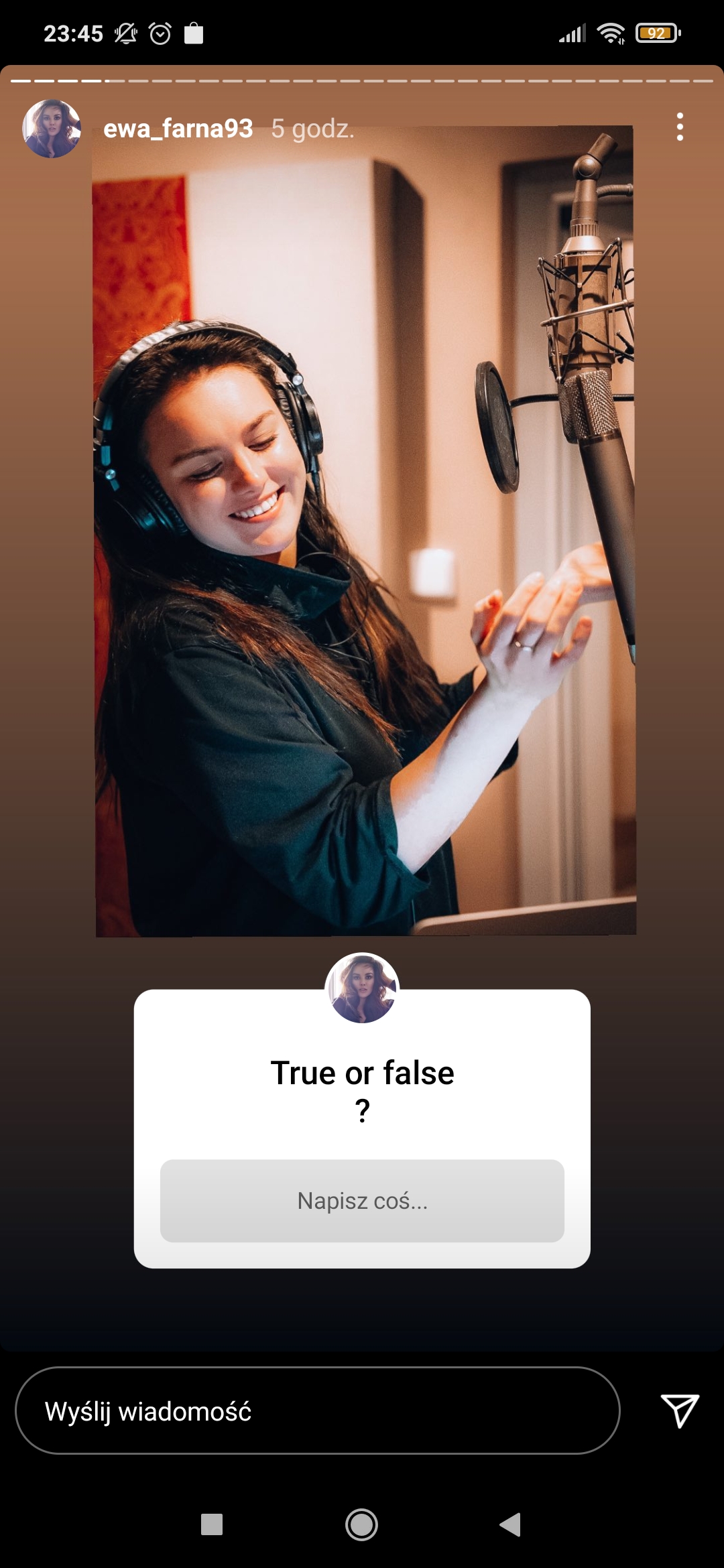Open the ewa_farna93 username link
This screenshot has width=724, height=1568.
(x=178, y=128)
